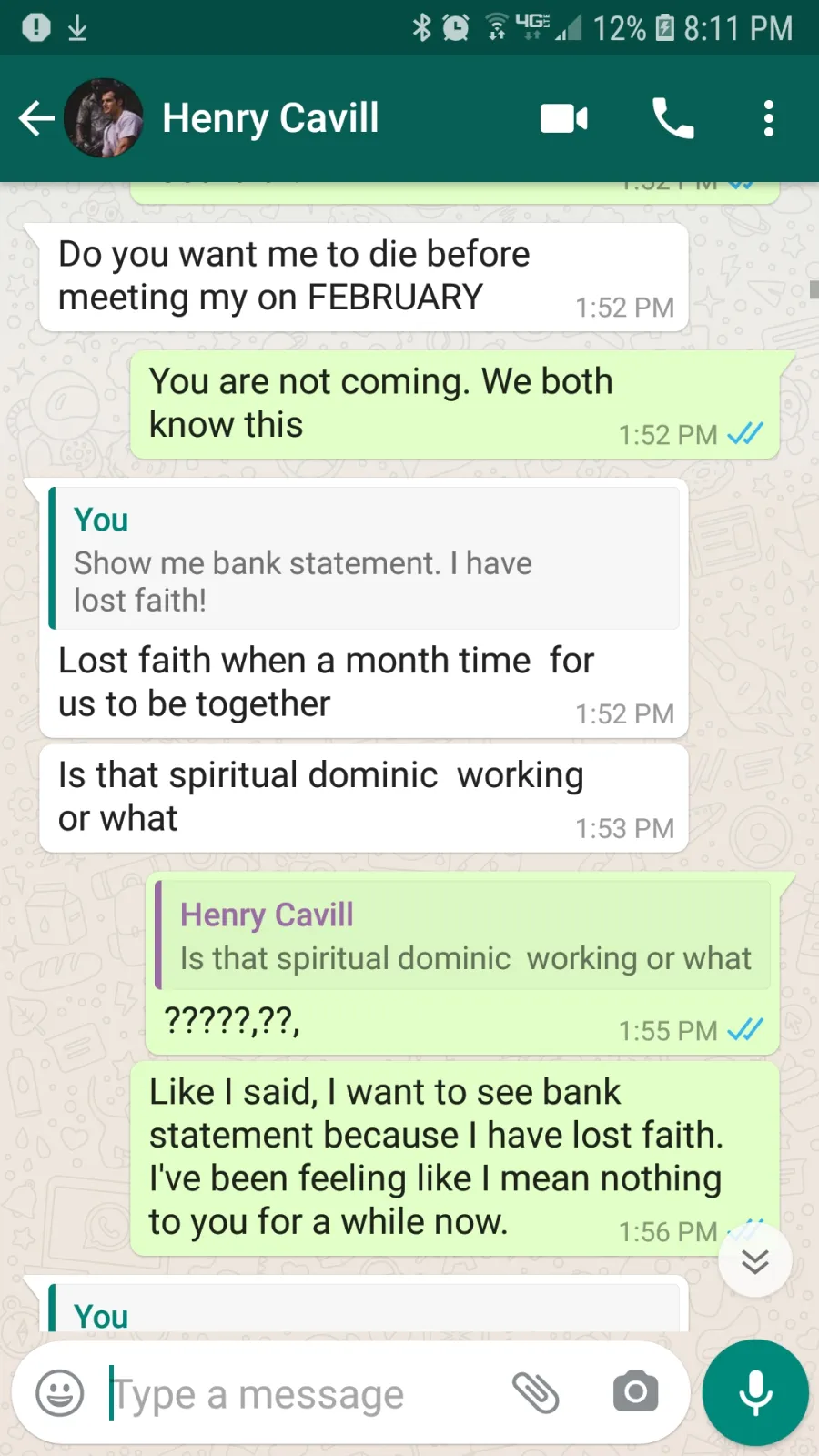Open the overflow menu
Screen dimensions: 819x1456
769,118
